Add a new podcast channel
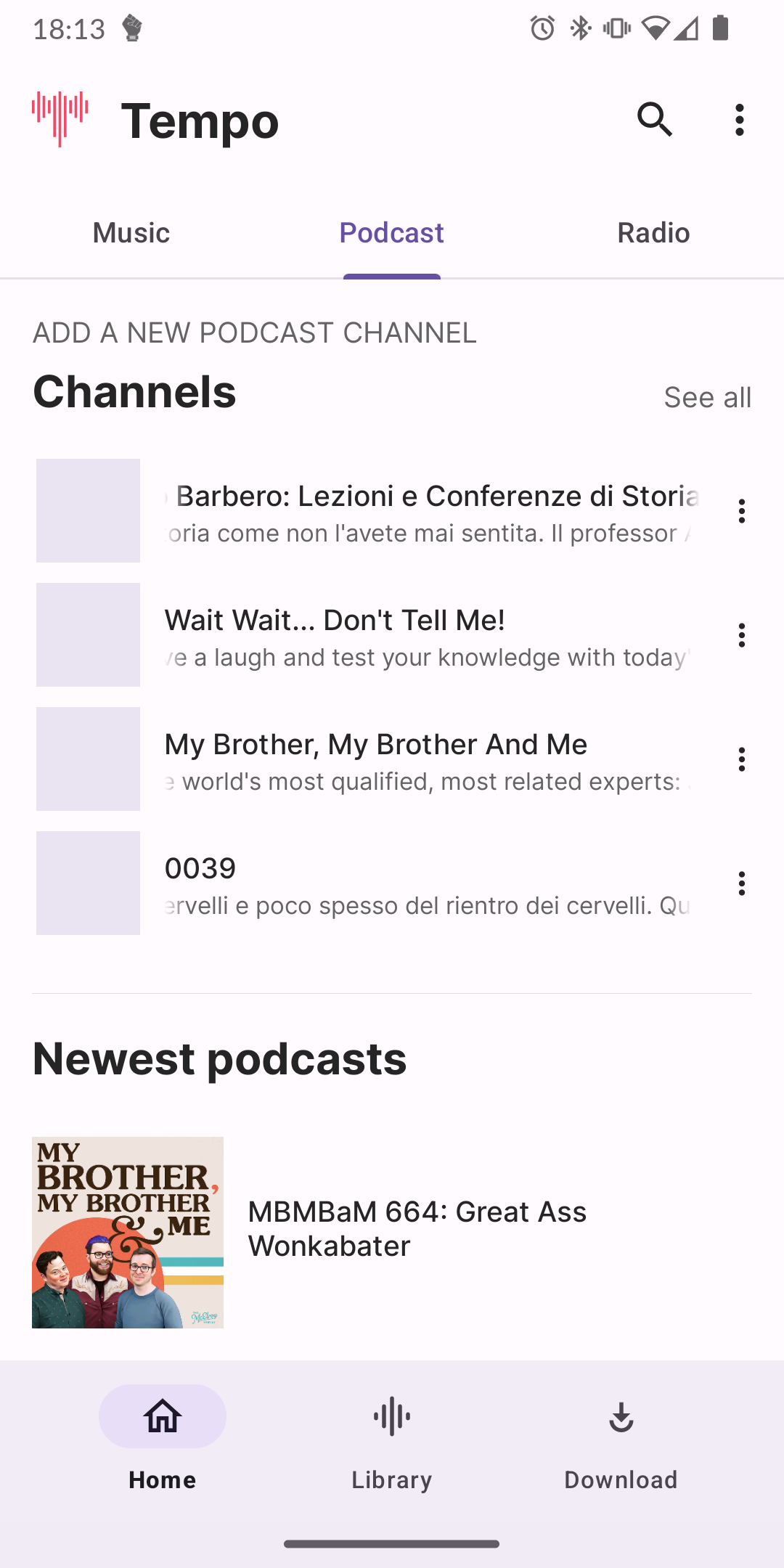Image resolution: width=784 pixels, height=1568 pixels. (255, 333)
